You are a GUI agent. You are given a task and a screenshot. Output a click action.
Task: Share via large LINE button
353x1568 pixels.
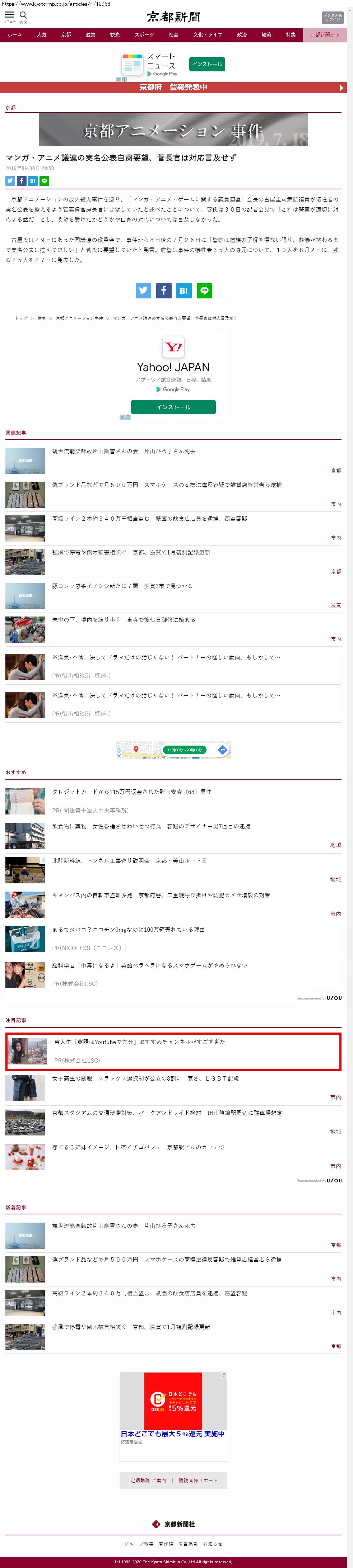pos(204,291)
